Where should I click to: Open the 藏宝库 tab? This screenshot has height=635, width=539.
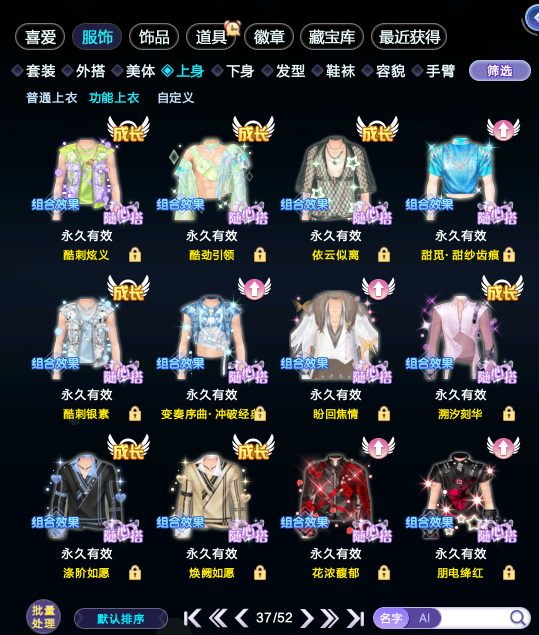(332, 37)
